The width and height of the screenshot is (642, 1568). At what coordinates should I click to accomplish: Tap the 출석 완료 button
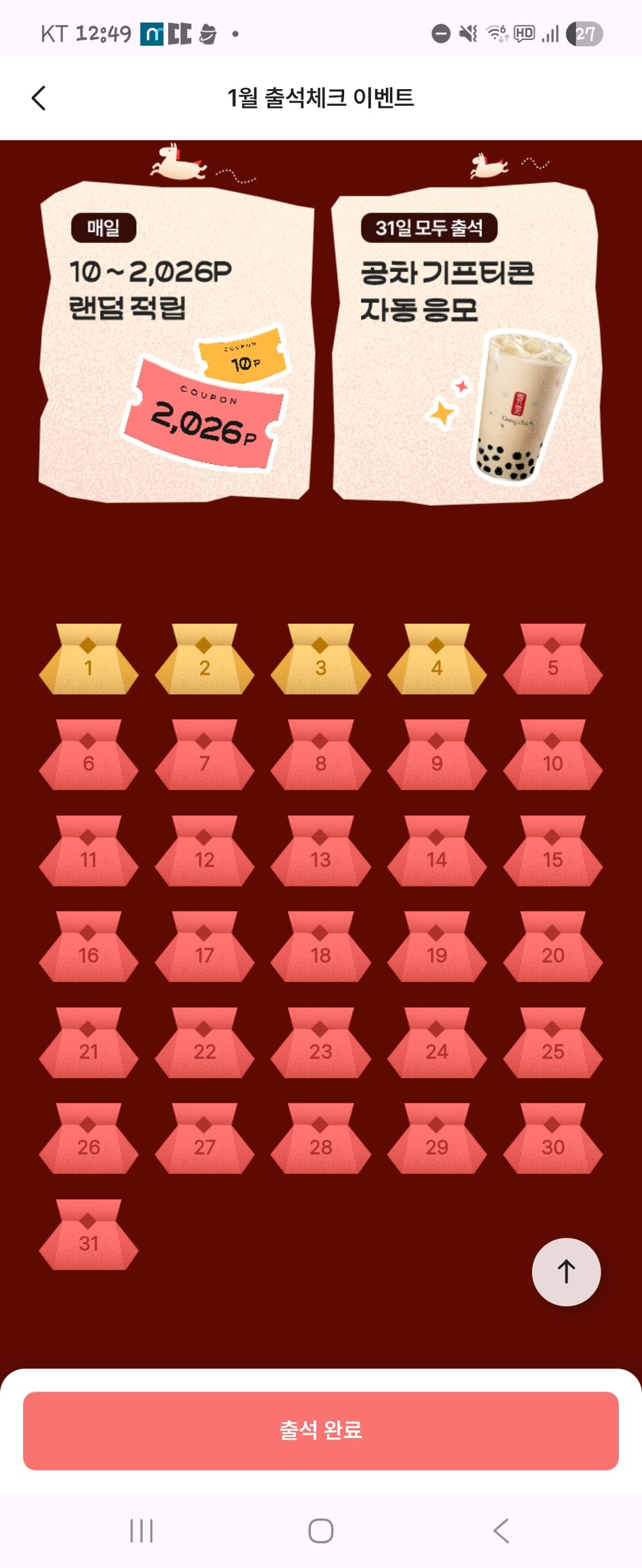(x=320, y=1430)
